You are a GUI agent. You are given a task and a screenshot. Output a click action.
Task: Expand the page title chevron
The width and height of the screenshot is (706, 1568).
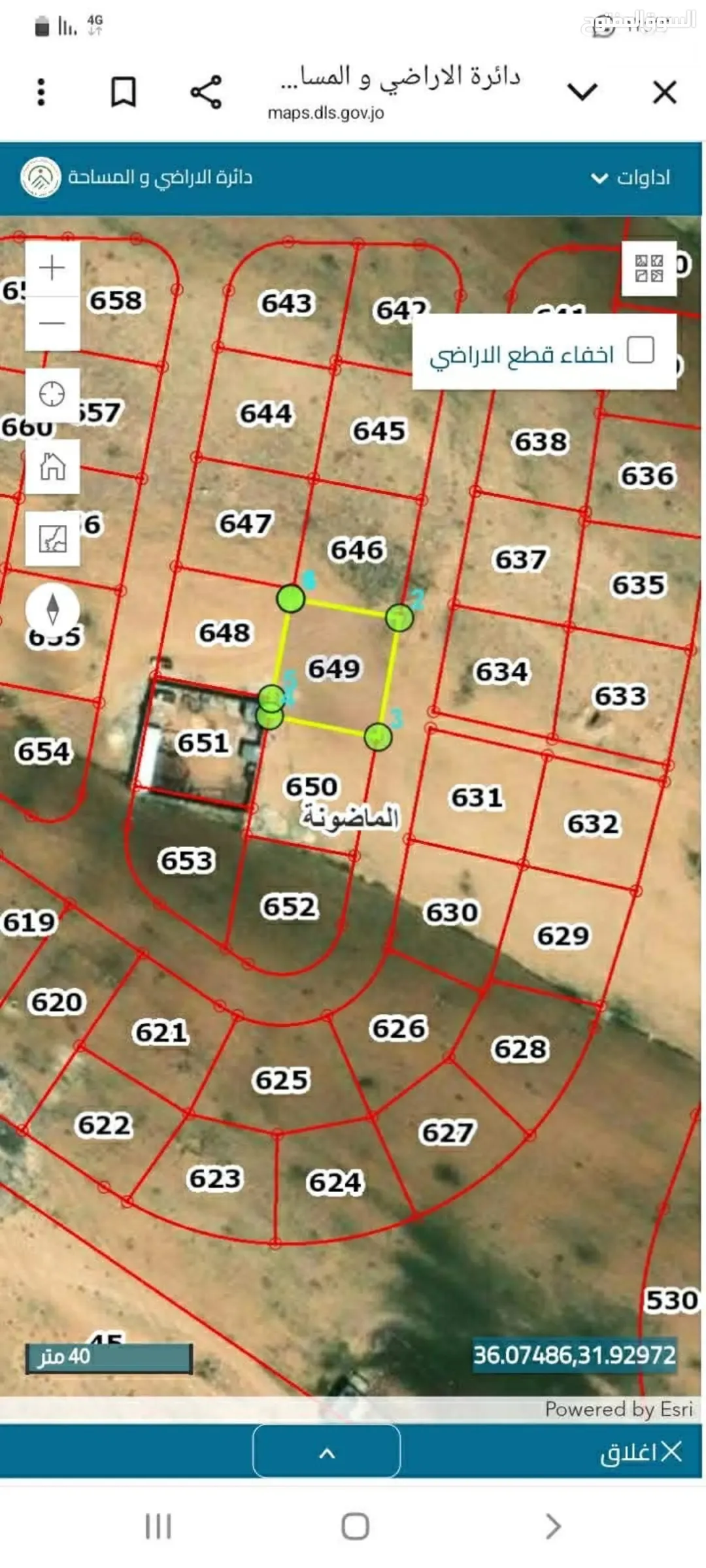click(x=582, y=92)
